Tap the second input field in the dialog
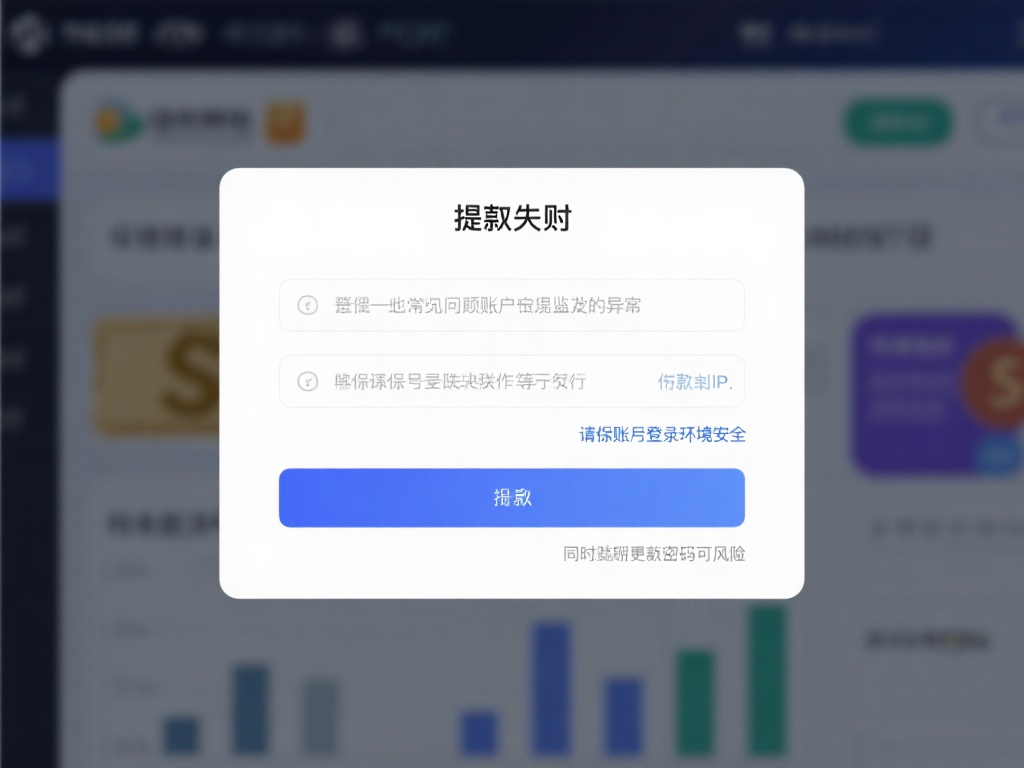 (x=470, y=381)
